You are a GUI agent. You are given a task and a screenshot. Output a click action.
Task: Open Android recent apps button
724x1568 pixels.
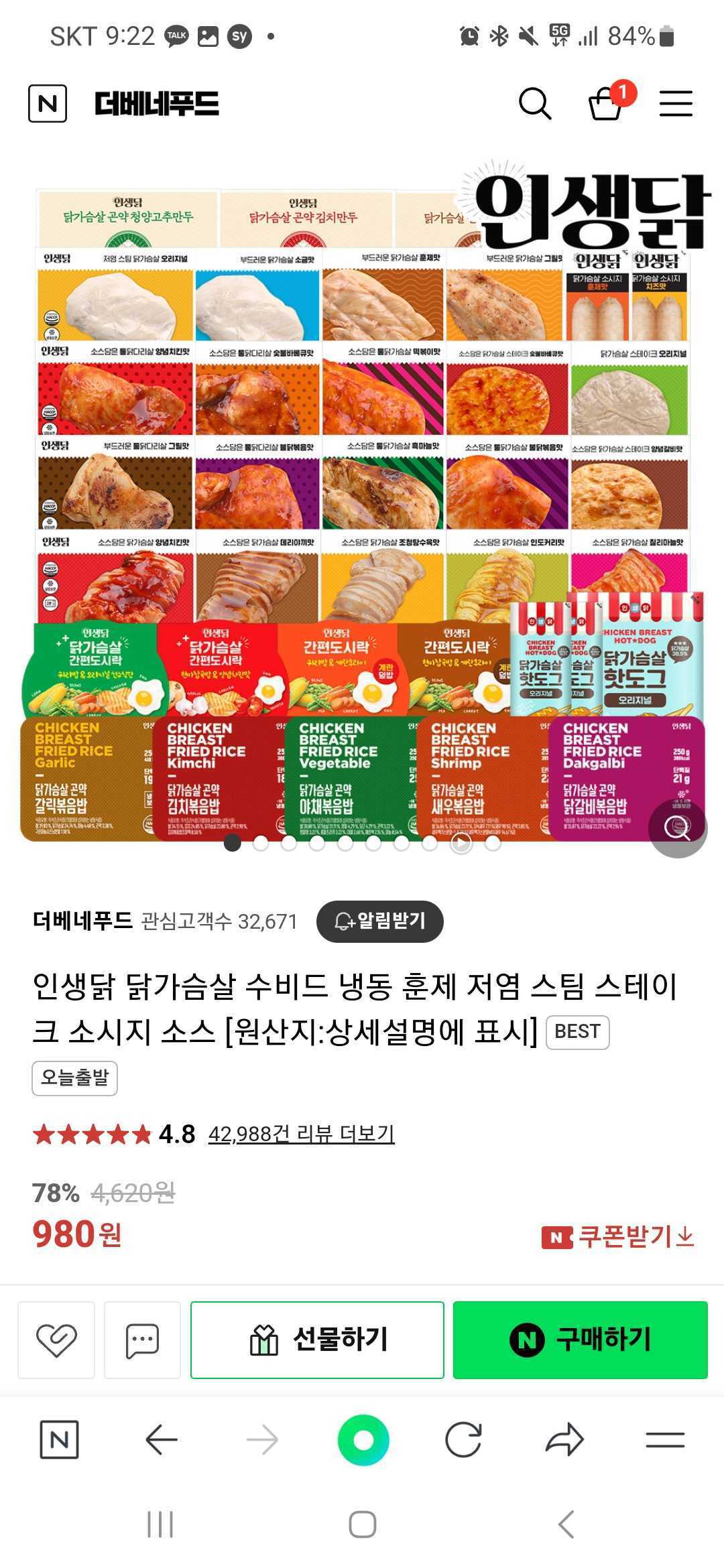coord(161,1522)
